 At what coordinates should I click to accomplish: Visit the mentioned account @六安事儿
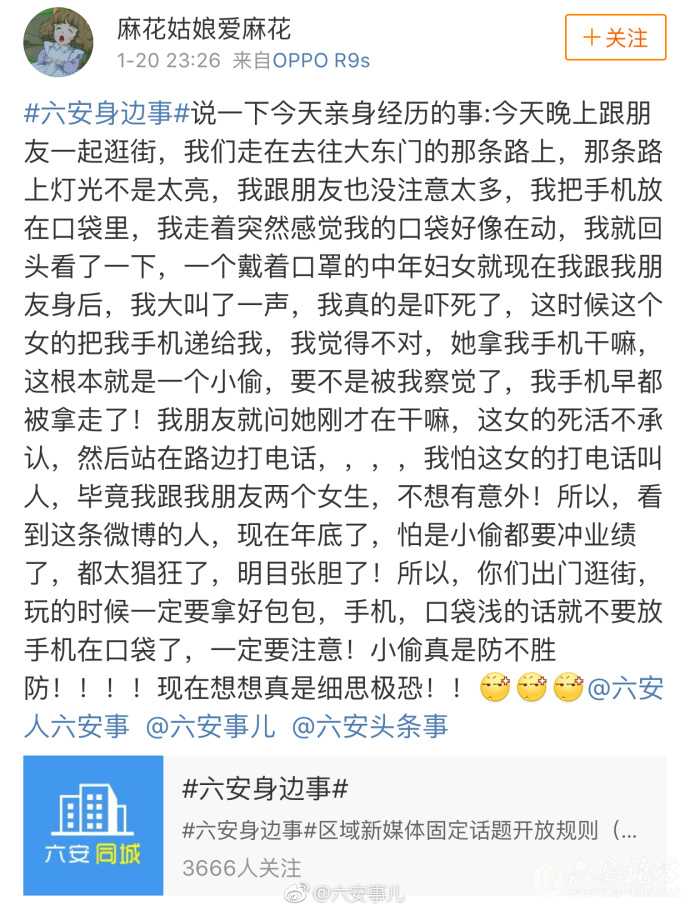210,726
